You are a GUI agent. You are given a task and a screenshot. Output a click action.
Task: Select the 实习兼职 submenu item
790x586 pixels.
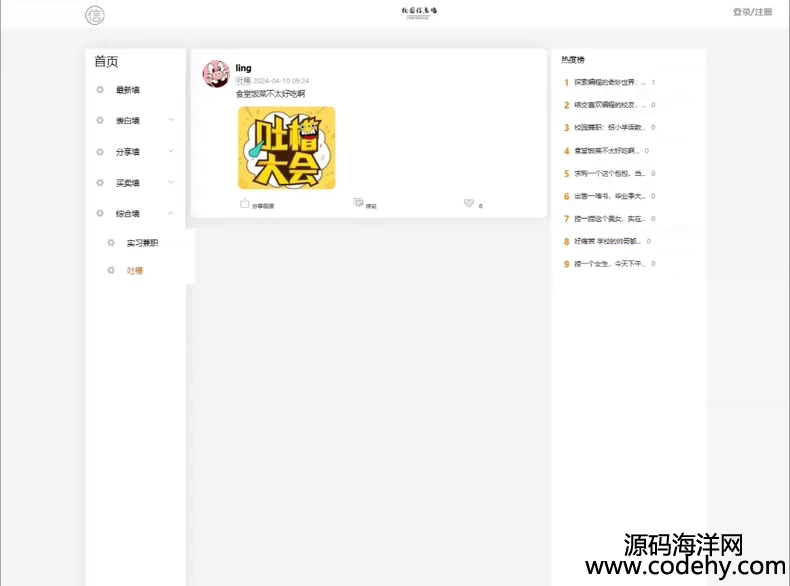pos(142,243)
